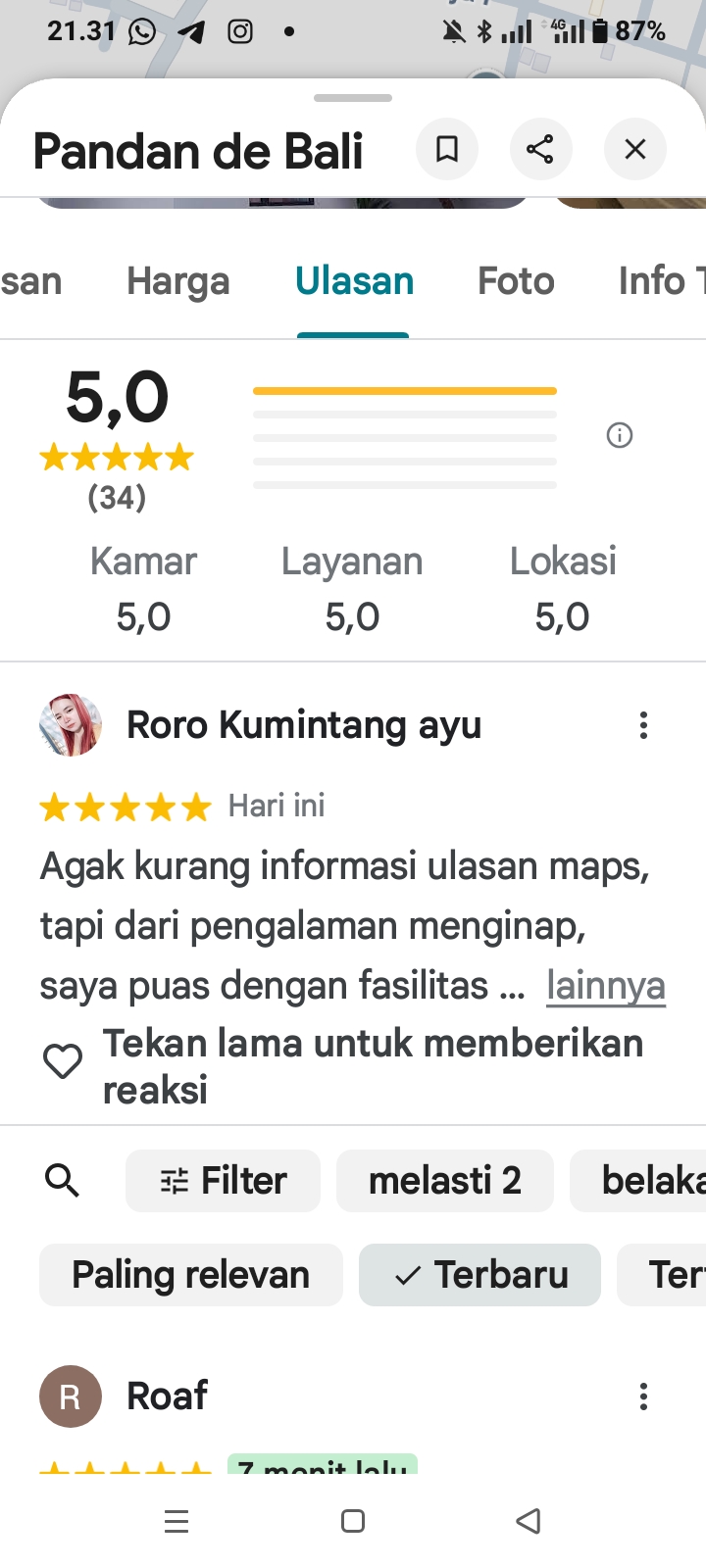Search within the reviews

62,1181
